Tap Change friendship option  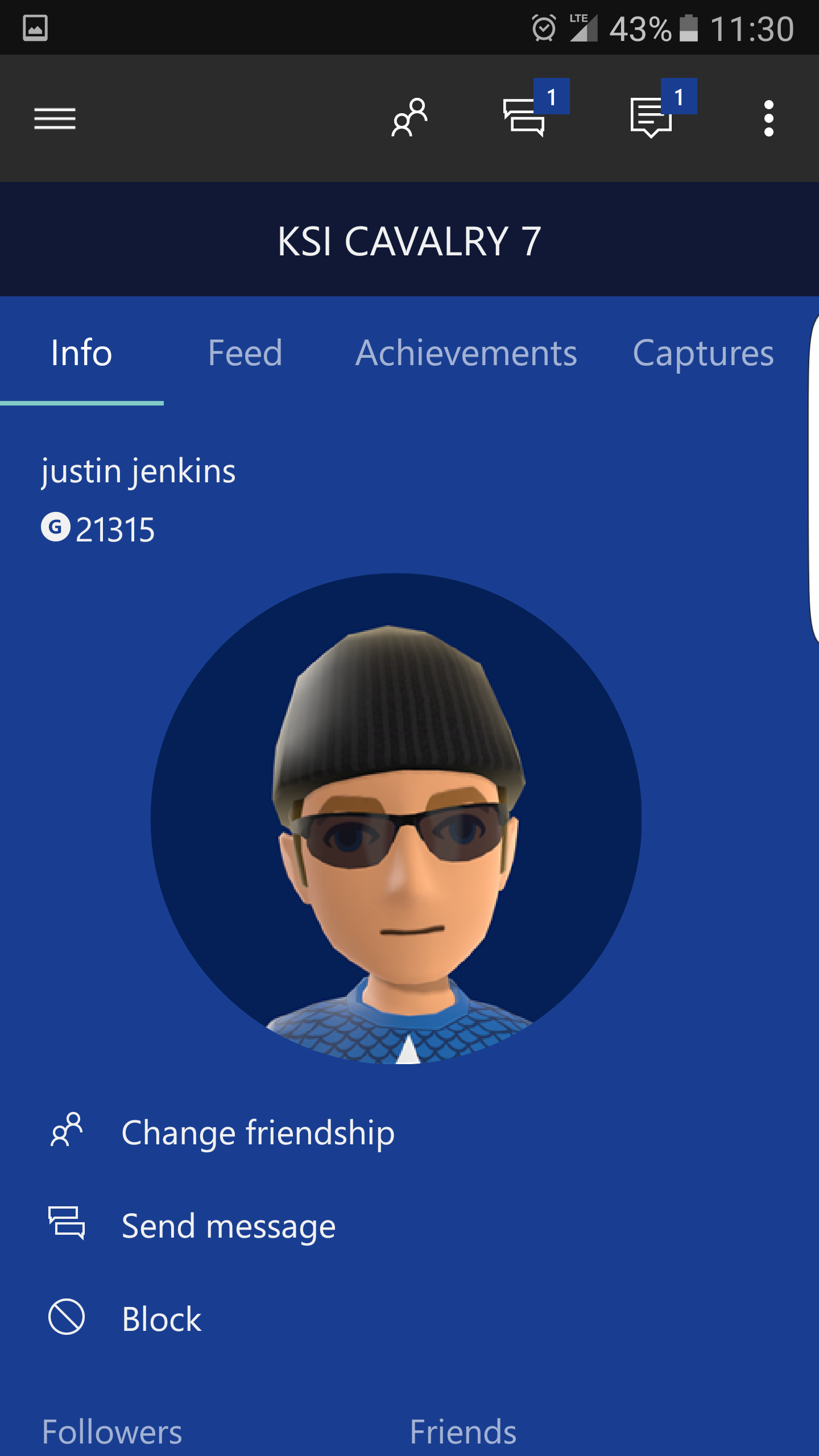(x=257, y=1132)
